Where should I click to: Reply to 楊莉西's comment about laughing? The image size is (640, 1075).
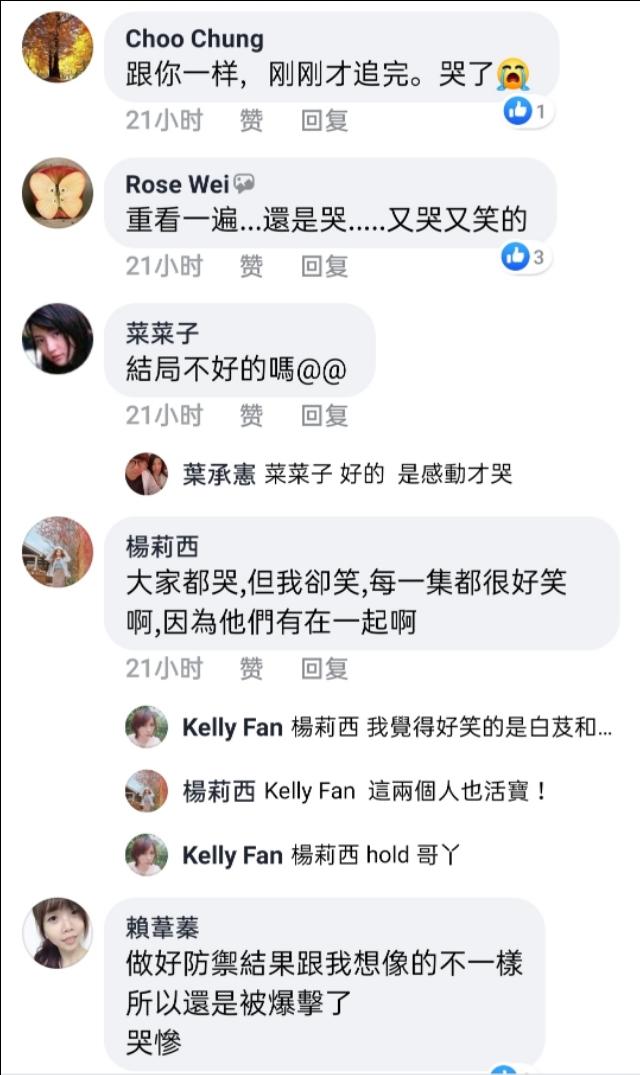[x=325, y=668]
